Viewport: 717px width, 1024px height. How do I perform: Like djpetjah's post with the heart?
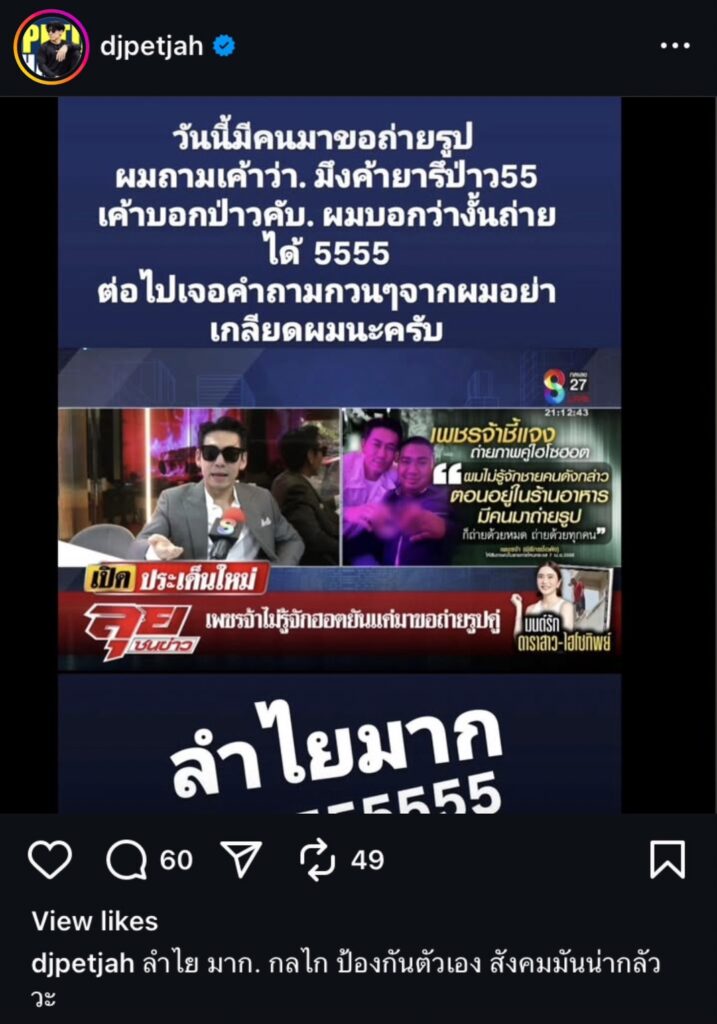pyautogui.click(x=50, y=860)
